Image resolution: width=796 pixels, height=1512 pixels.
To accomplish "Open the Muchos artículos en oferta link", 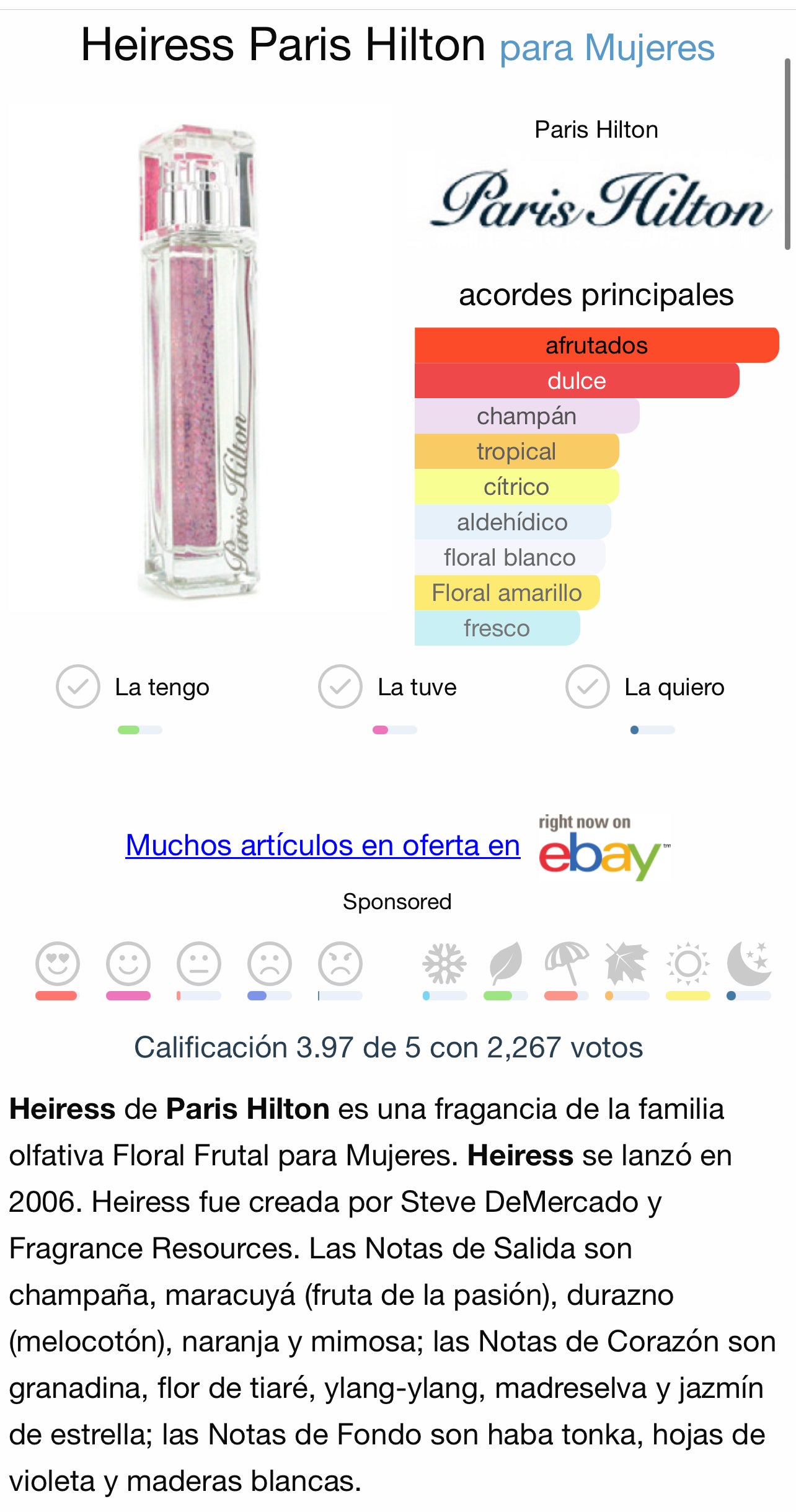I will [322, 845].
